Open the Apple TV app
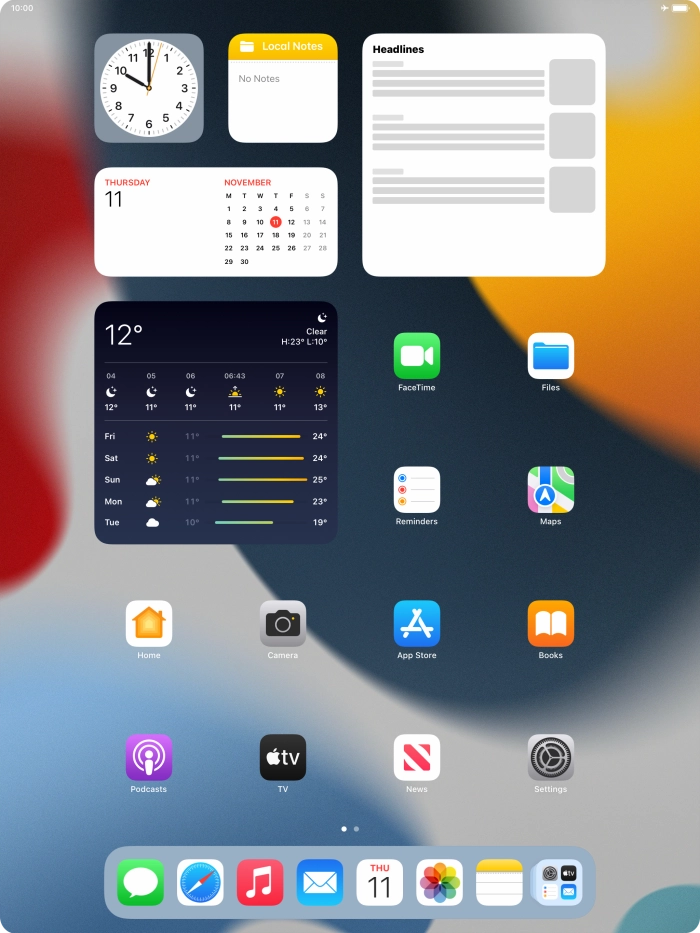The width and height of the screenshot is (700, 933). click(282, 758)
